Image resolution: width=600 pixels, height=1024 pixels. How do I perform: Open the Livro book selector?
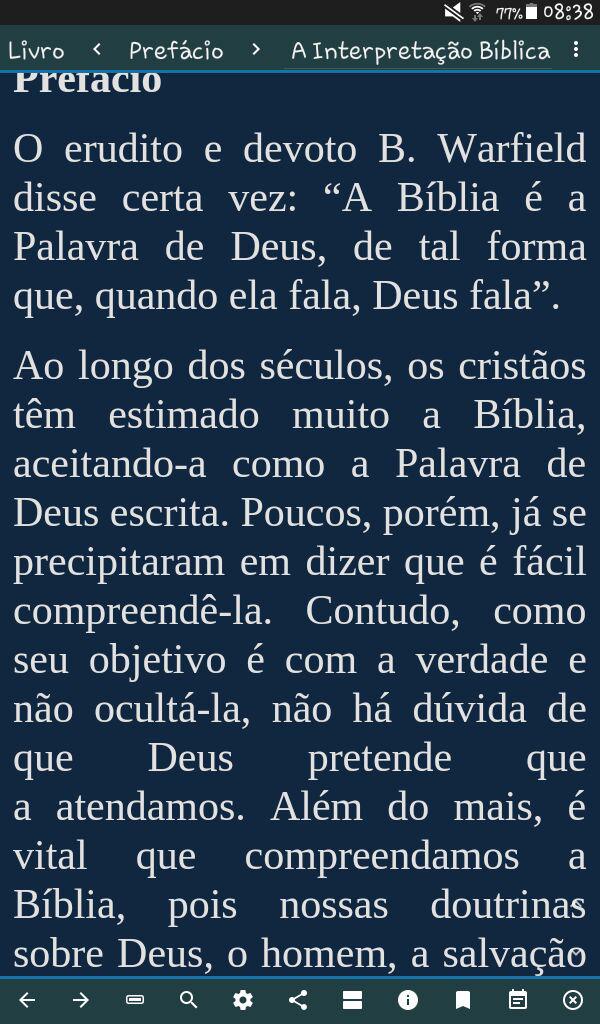pos(36,50)
